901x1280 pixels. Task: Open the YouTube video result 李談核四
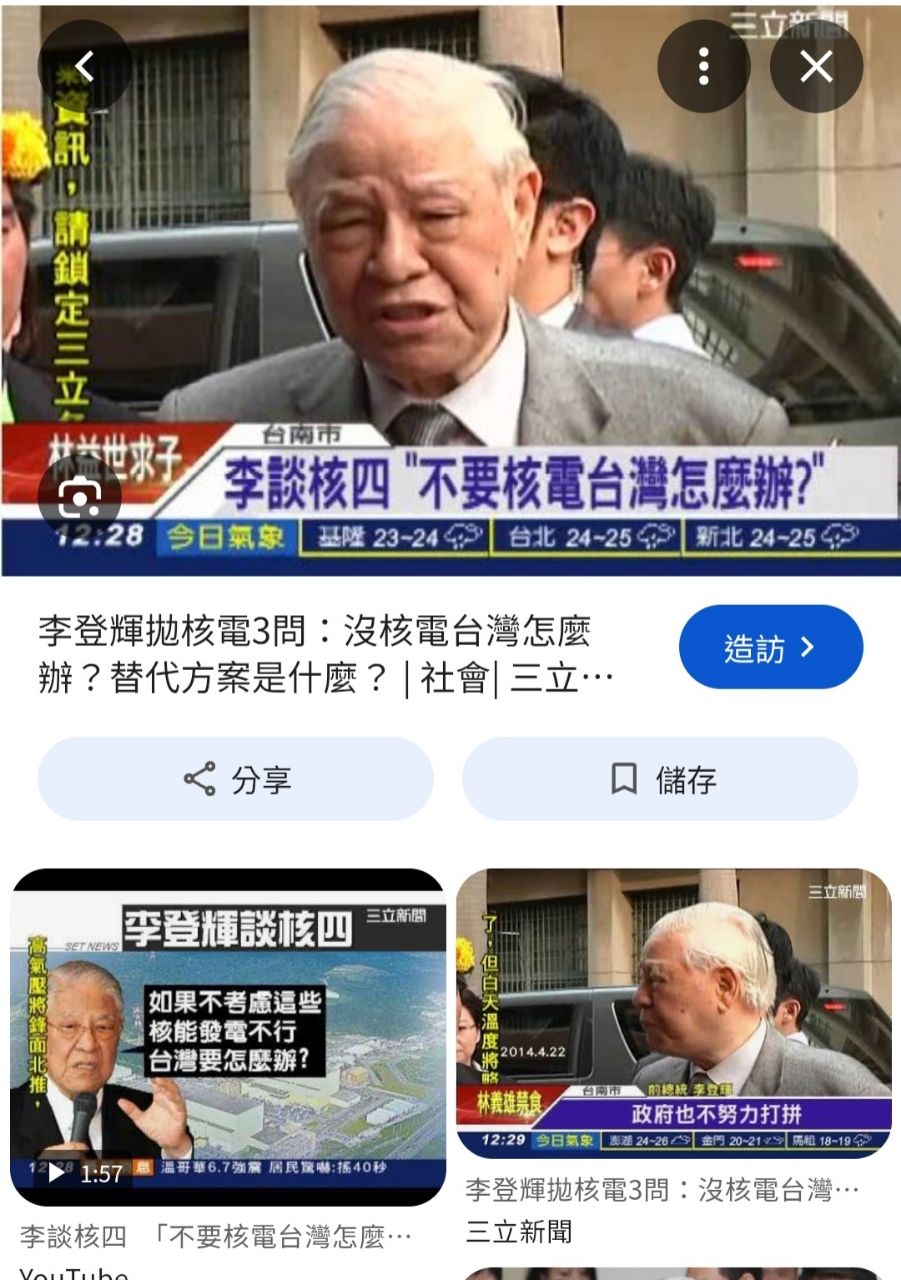pos(228,1037)
